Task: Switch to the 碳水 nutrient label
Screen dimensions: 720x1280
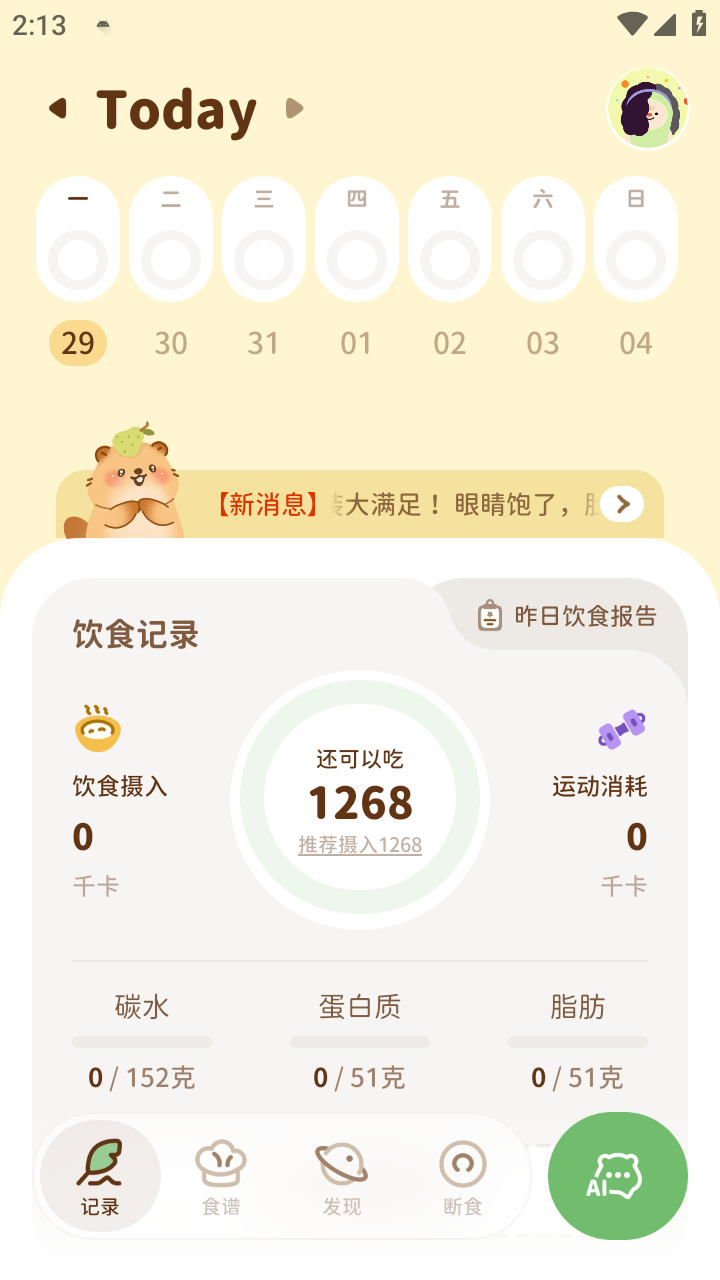Action: 141,1007
